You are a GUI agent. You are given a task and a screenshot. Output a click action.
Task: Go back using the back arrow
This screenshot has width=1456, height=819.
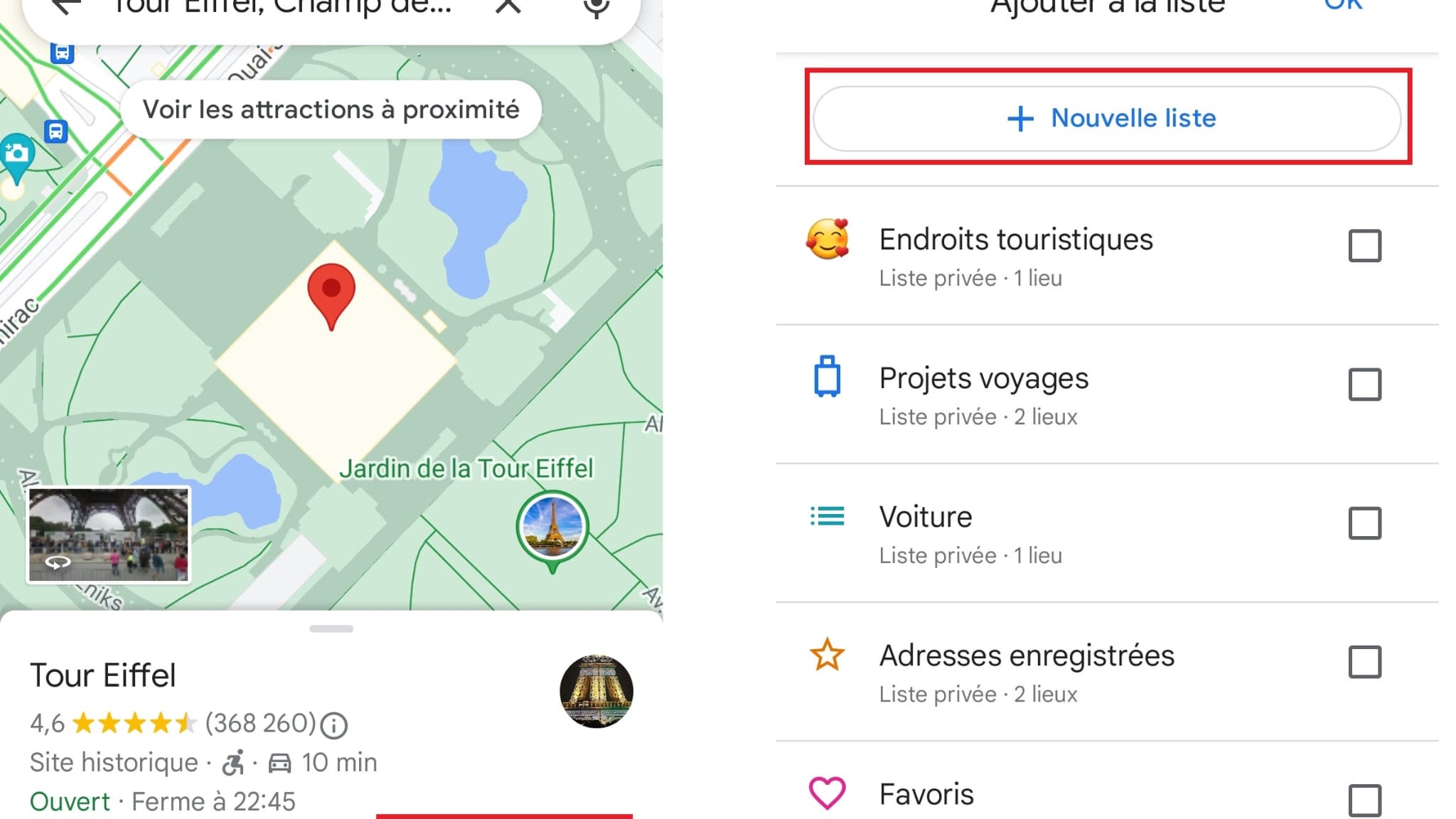(x=66, y=7)
